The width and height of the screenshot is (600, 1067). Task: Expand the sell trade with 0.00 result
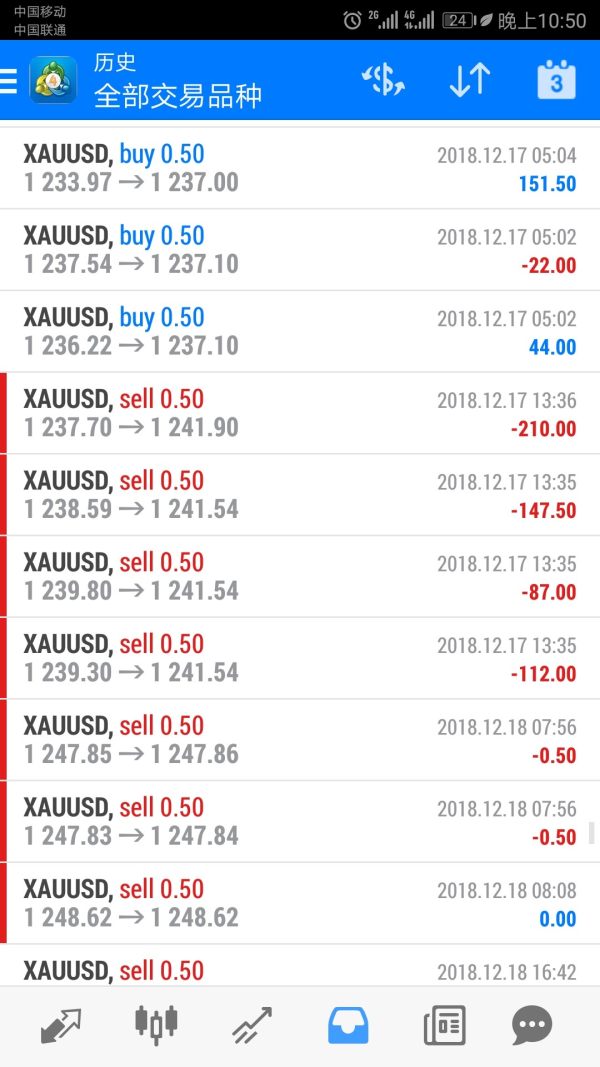(300, 904)
